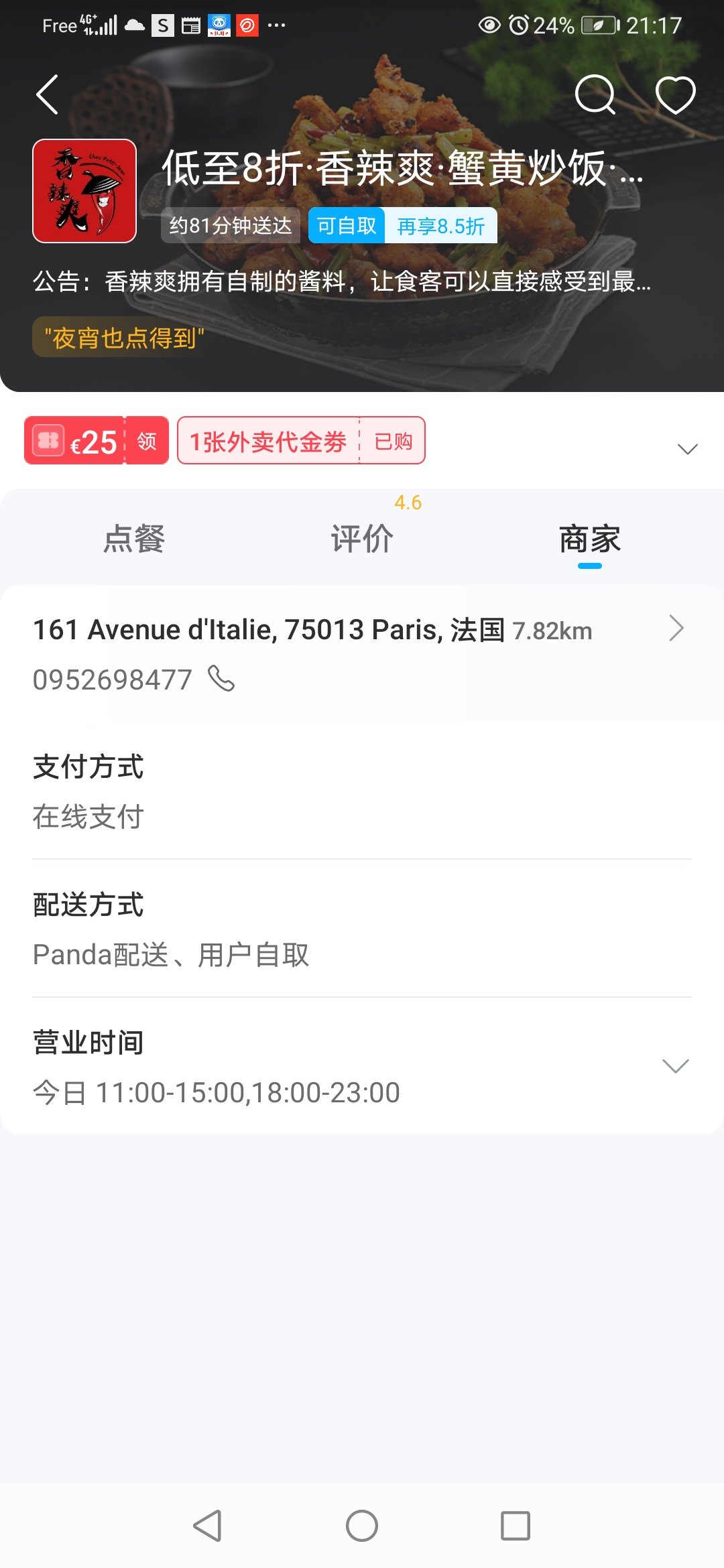Open the recent apps system button

516,1526
